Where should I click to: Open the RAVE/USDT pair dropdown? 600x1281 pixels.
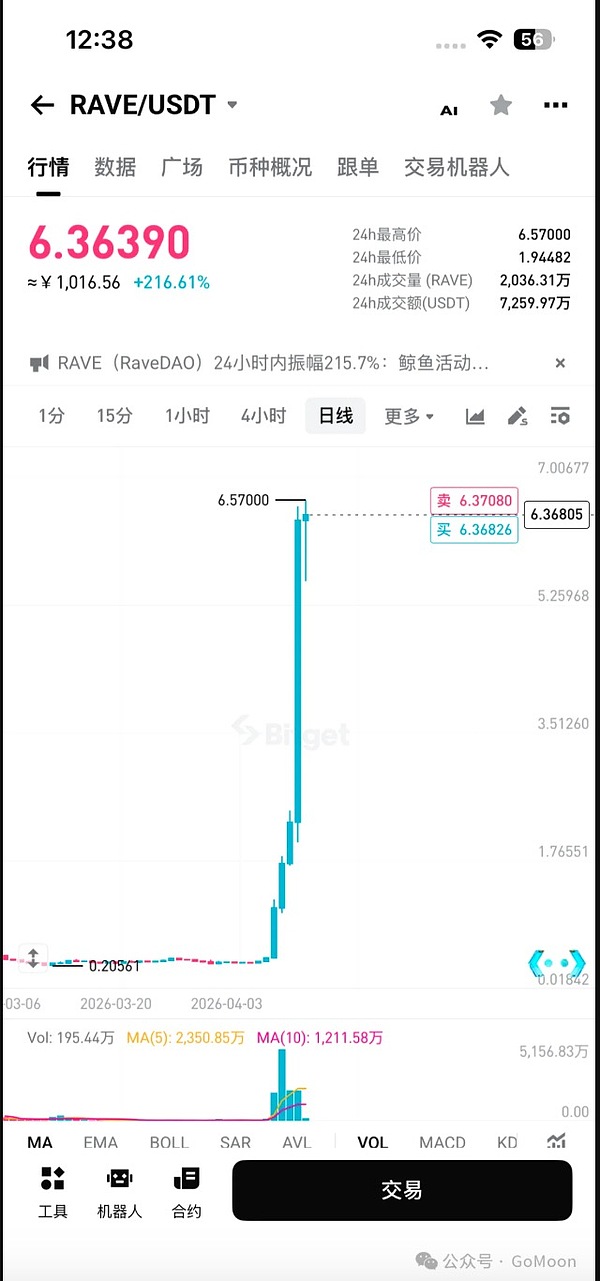coord(232,104)
